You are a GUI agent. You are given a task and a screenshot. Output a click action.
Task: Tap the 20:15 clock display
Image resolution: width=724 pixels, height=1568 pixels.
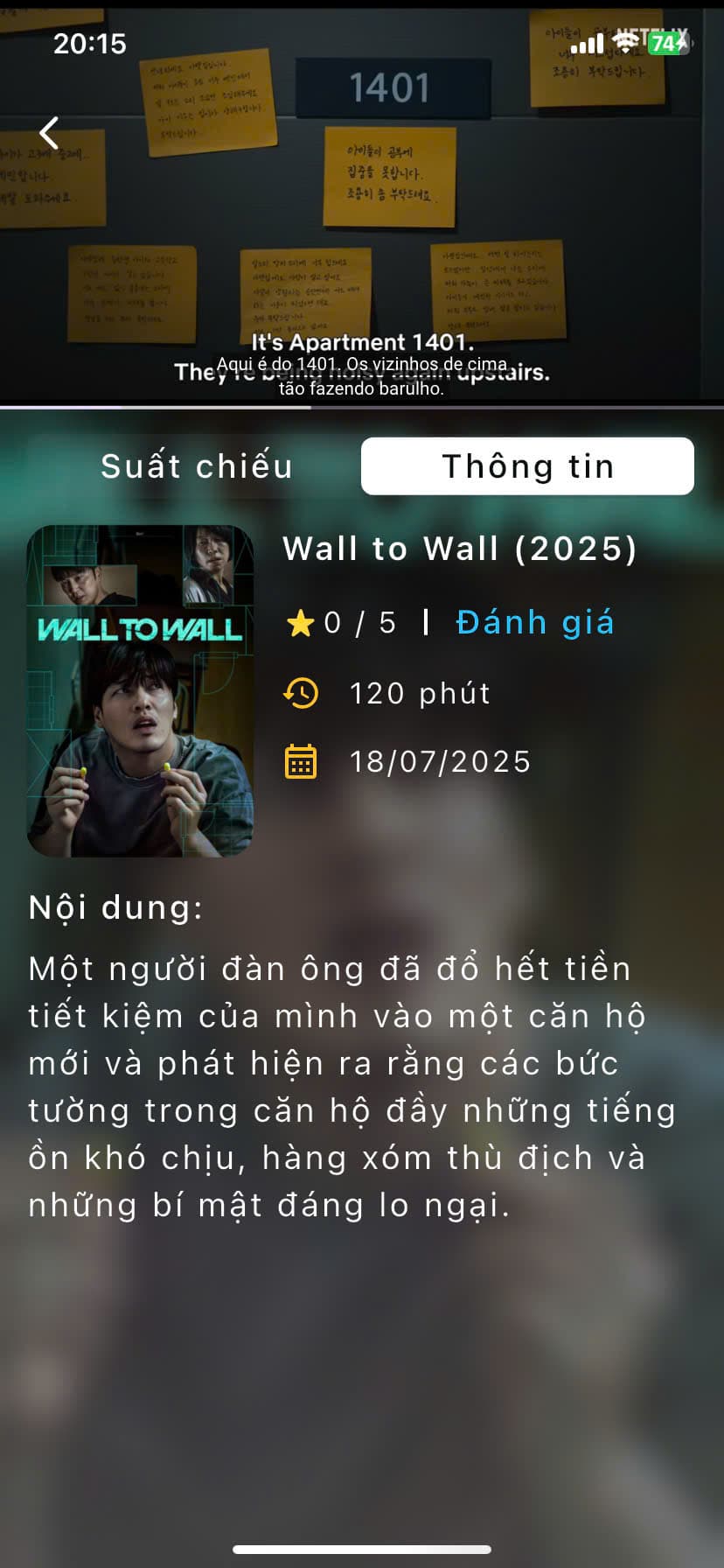pos(88,43)
